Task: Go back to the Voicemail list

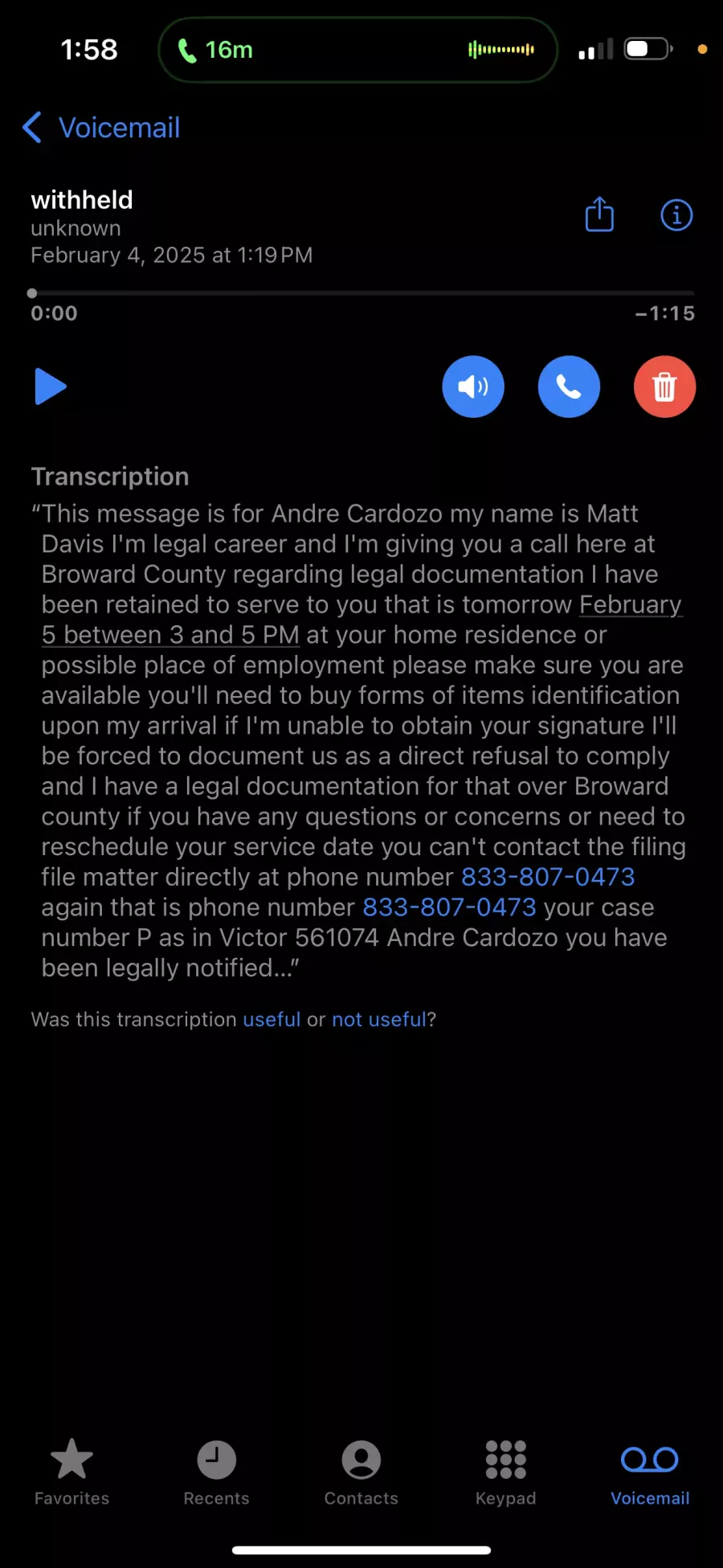Action: [101, 128]
